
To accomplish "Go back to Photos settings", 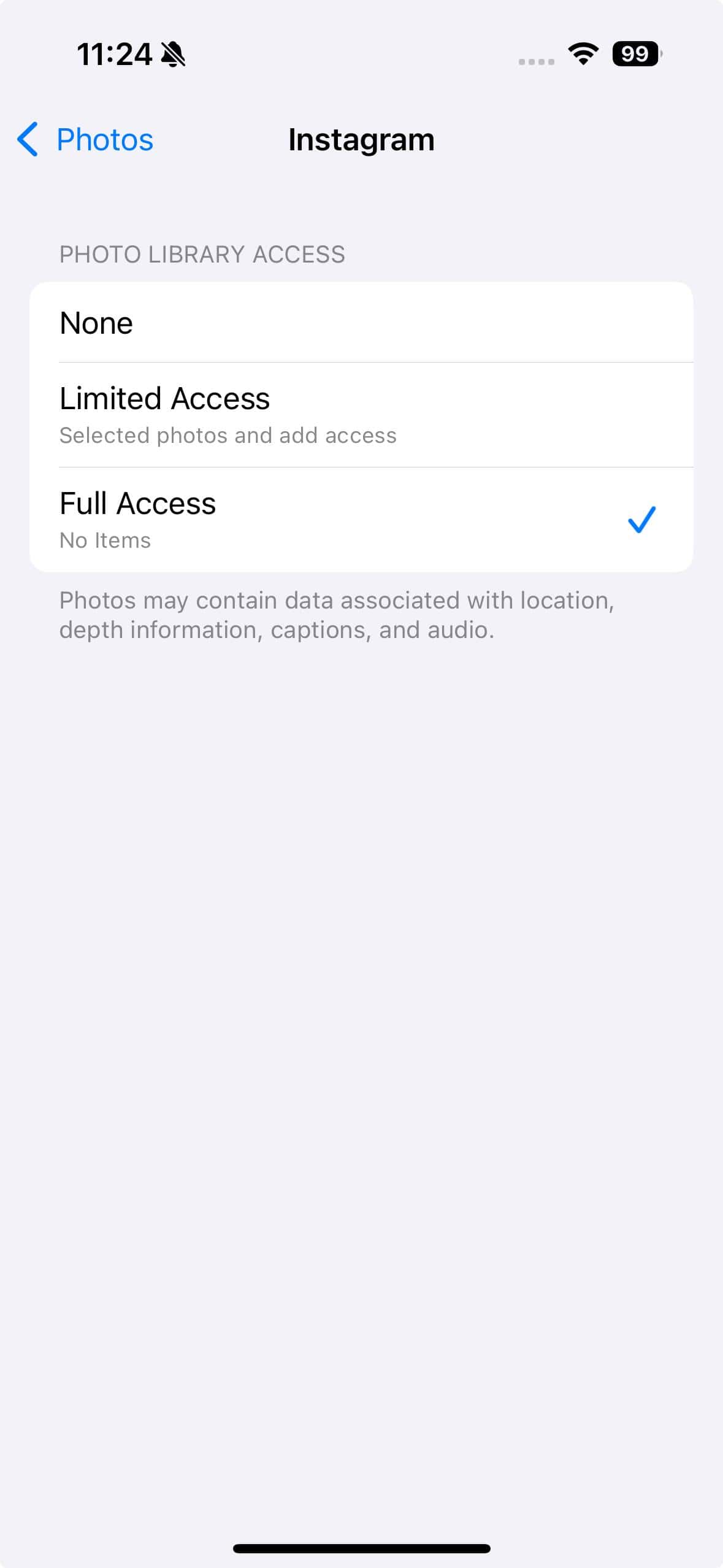I will [86, 140].
